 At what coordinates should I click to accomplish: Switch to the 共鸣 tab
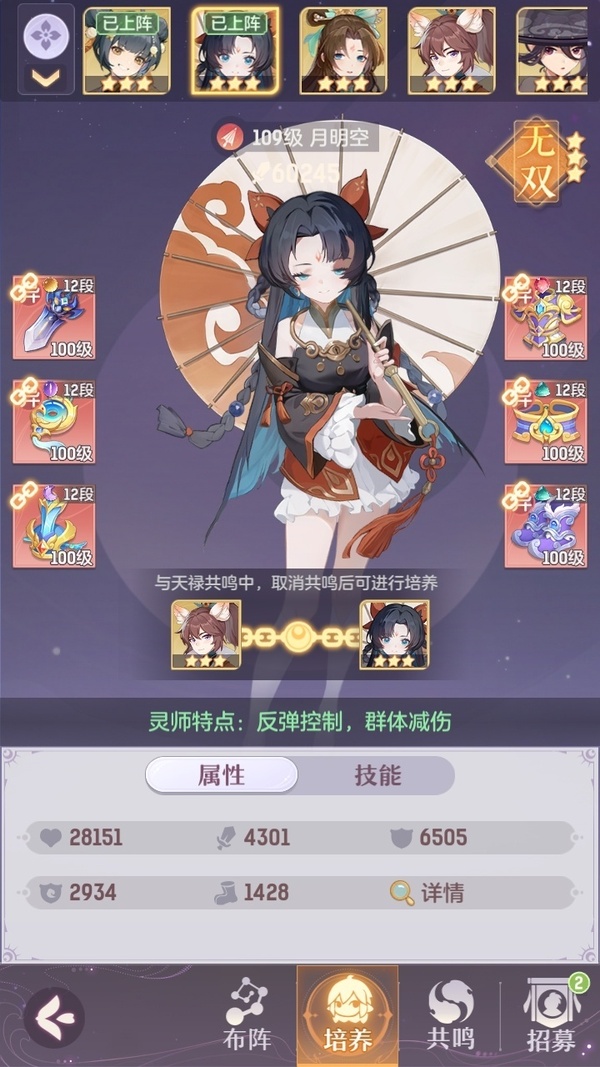(x=450, y=1014)
